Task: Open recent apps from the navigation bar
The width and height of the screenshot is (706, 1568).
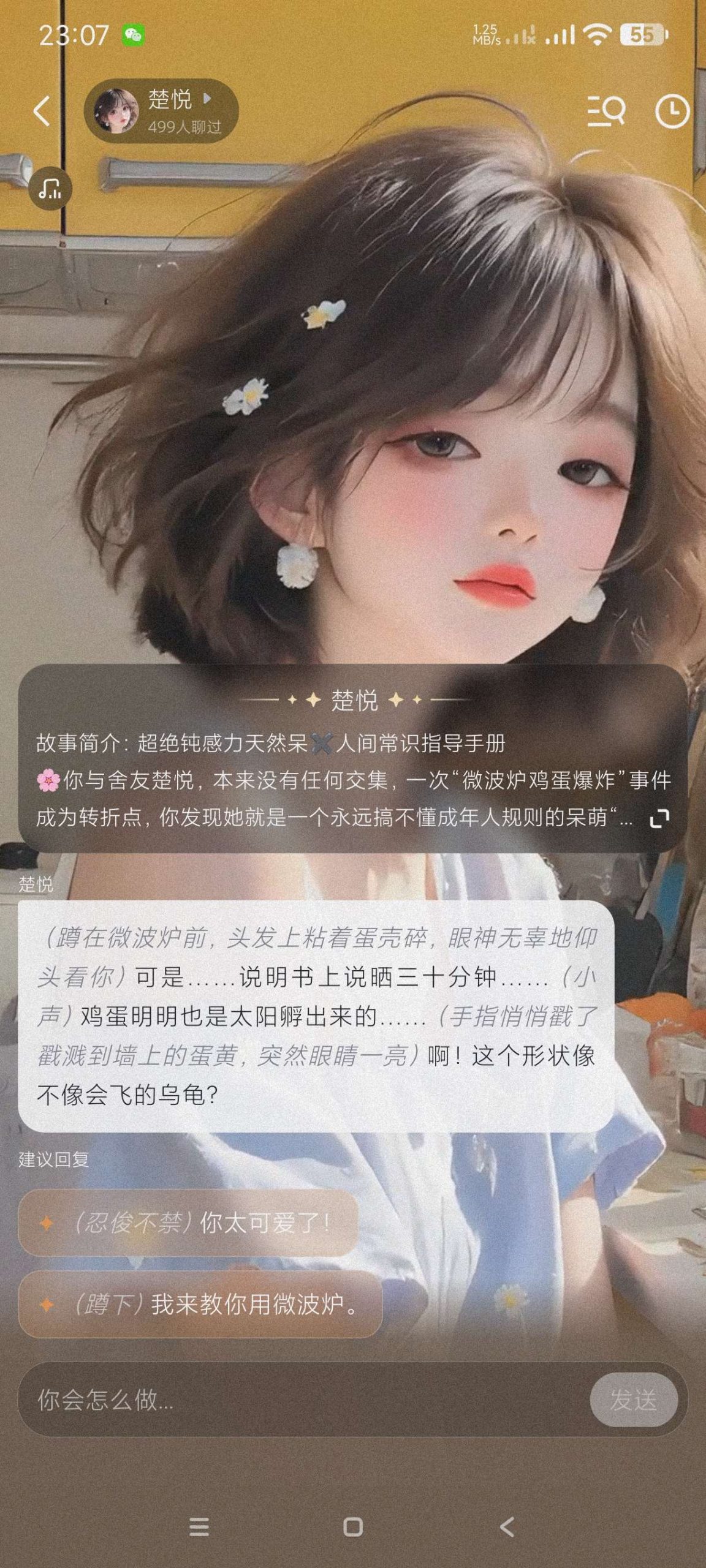Action: click(199, 1527)
